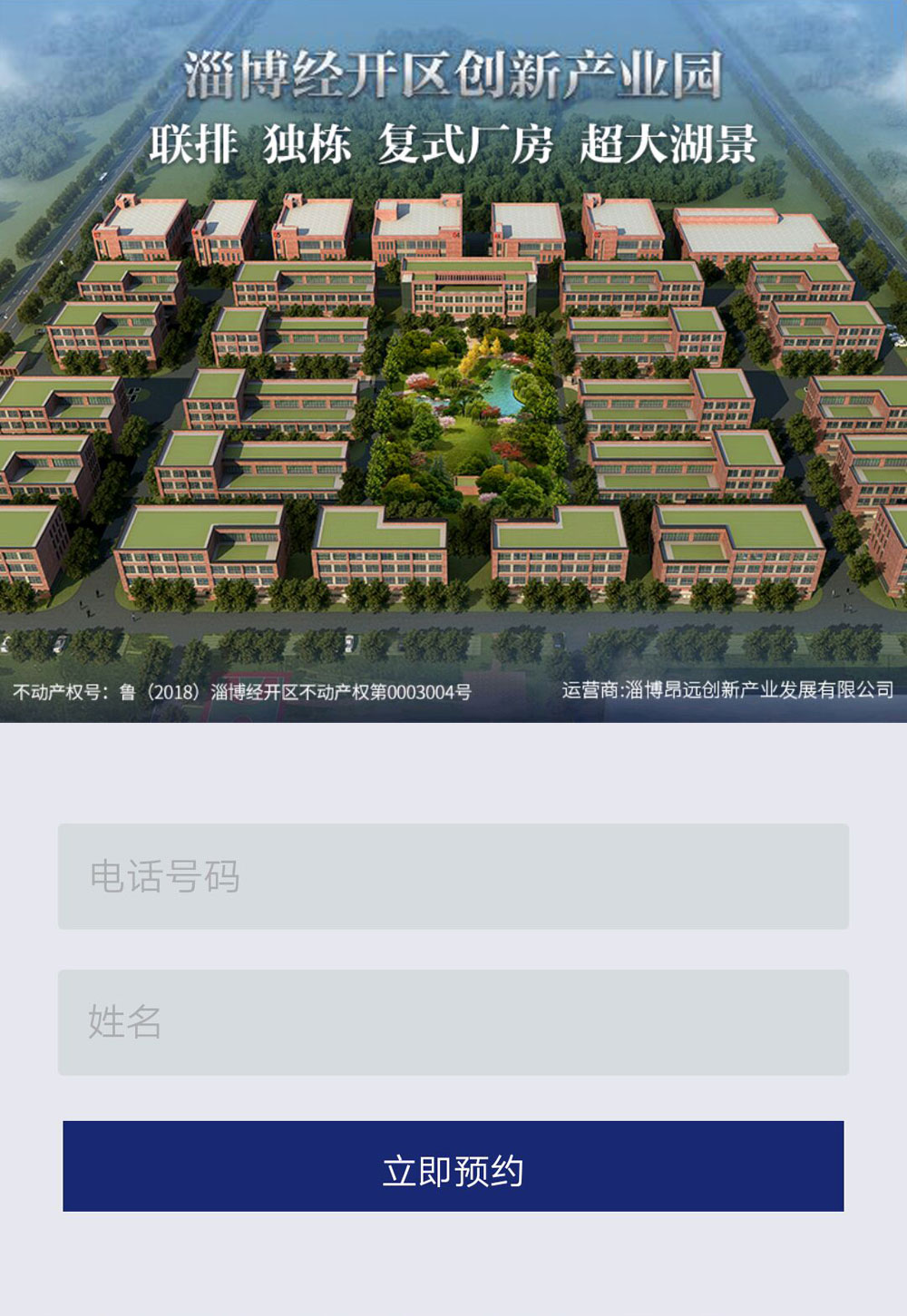Focus the 姓名 name field

453,1022
